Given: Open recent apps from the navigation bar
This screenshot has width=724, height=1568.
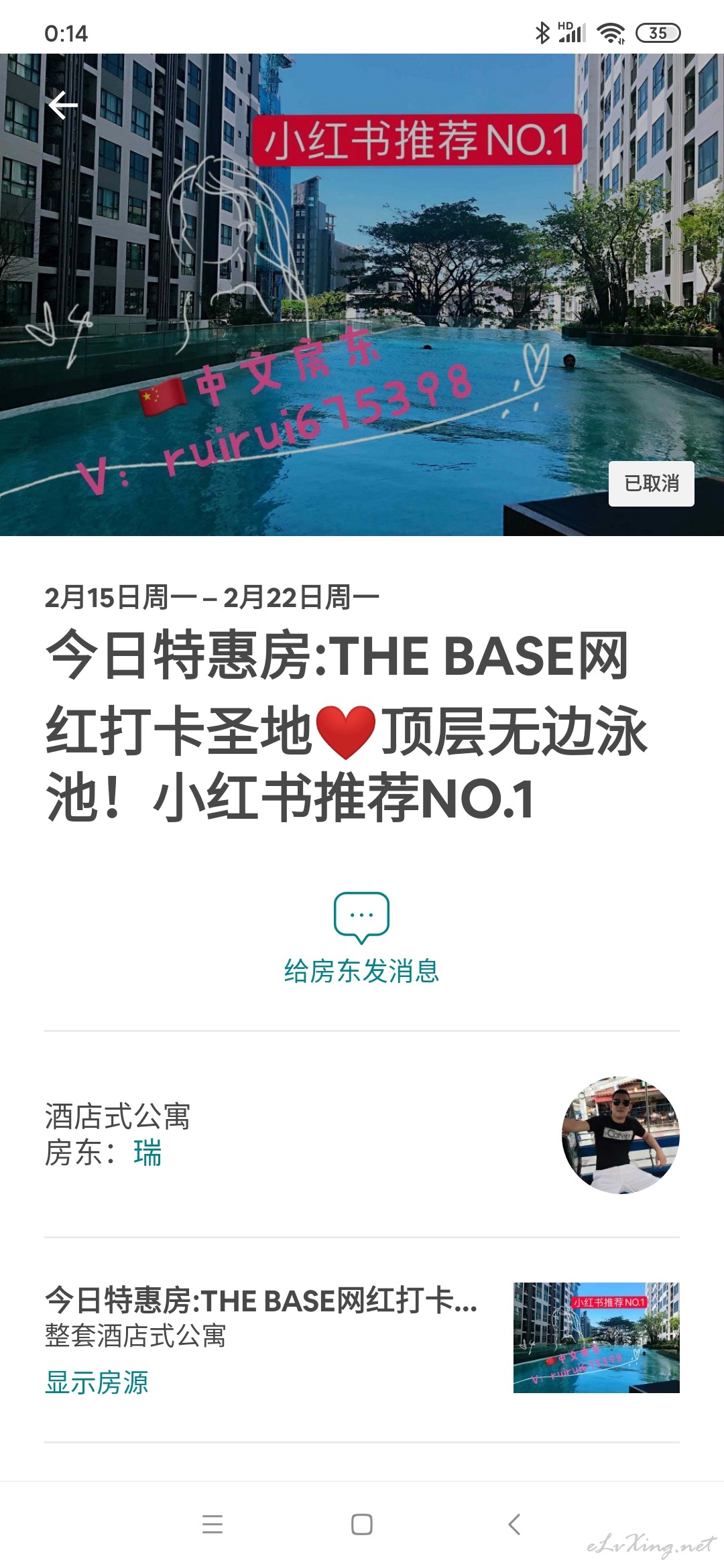Looking at the screenshot, I should (x=213, y=1524).
